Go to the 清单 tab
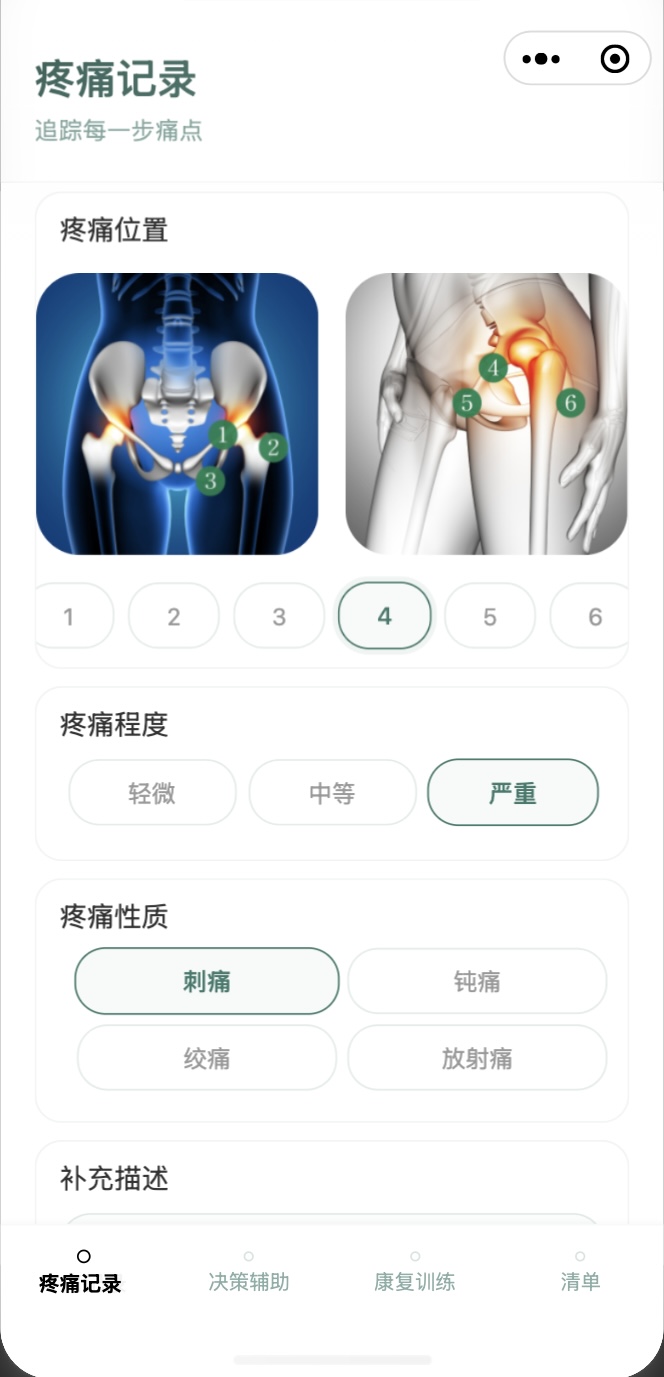Image resolution: width=664 pixels, height=1377 pixels. [580, 1272]
